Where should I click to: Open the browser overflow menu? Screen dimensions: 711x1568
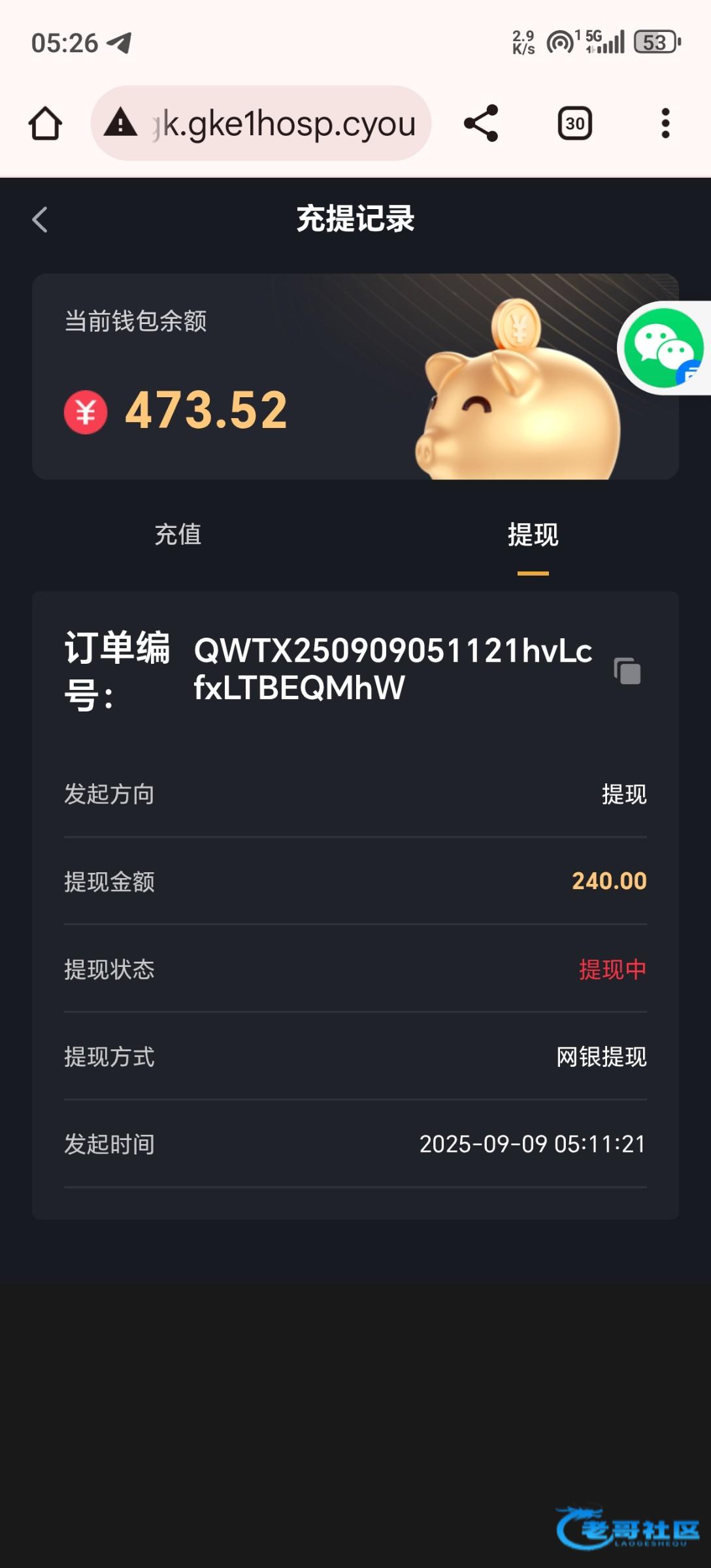tap(665, 123)
